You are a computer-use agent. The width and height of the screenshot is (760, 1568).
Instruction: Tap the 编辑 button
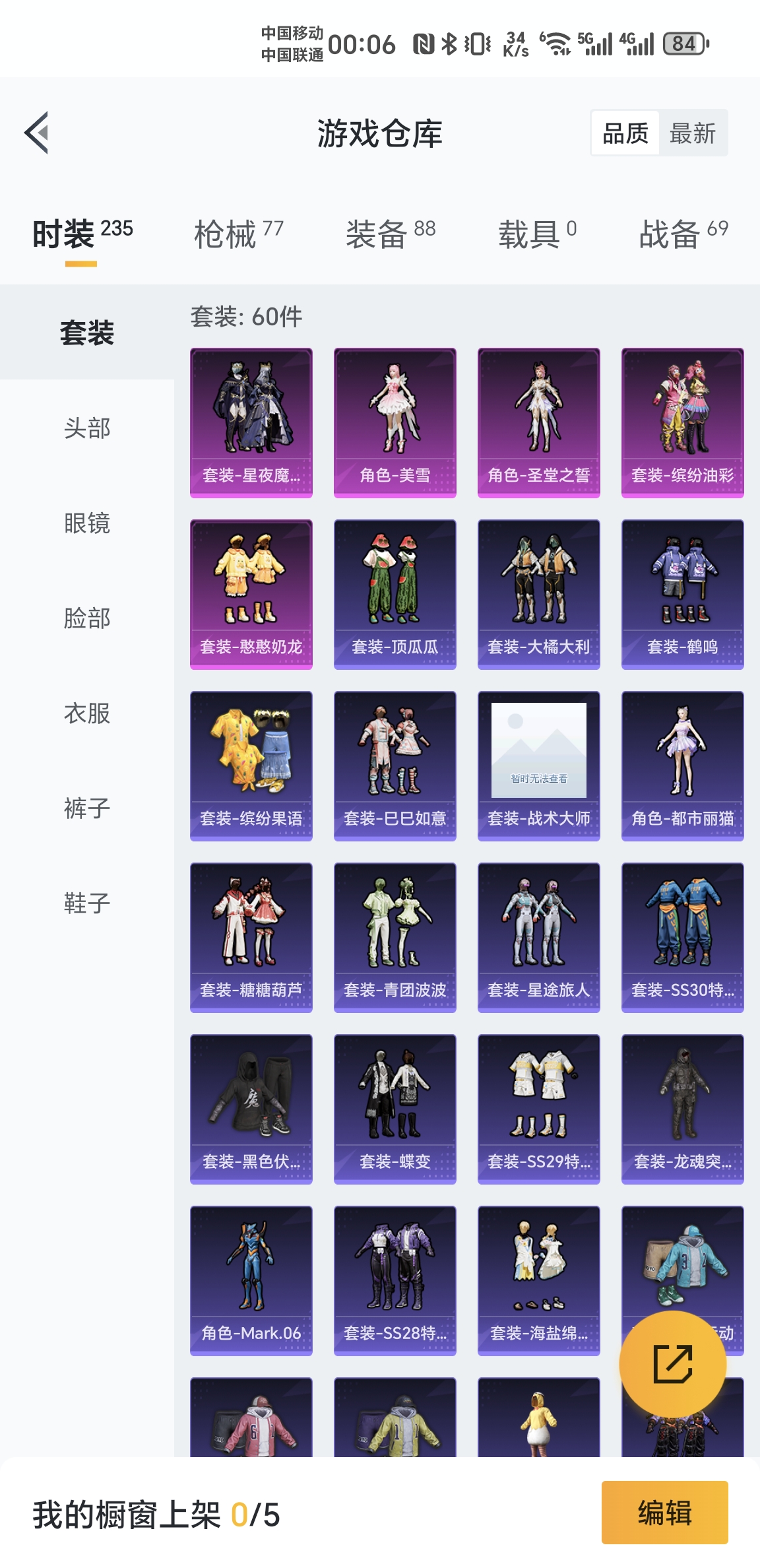[x=664, y=1513]
